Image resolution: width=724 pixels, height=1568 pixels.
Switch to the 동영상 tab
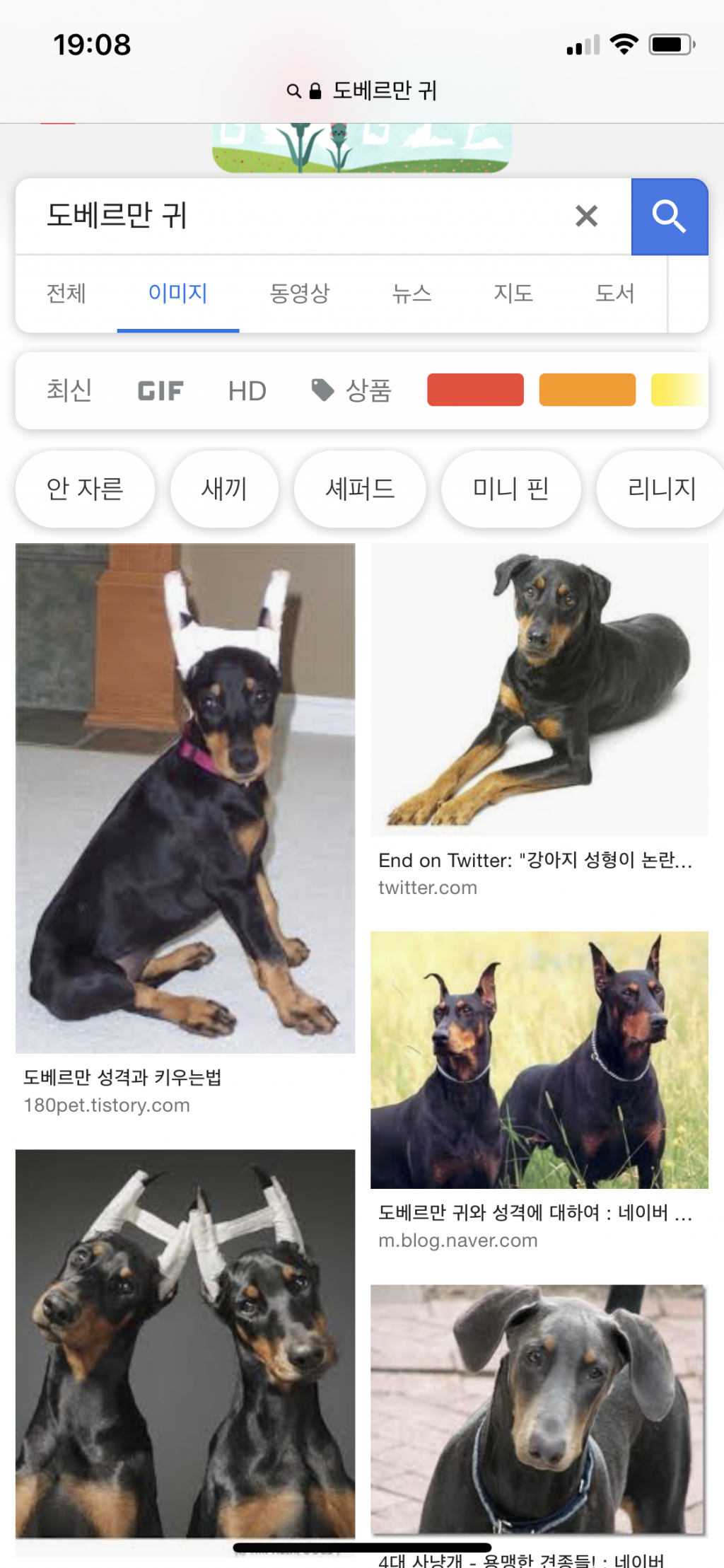pyautogui.click(x=300, y=294)
